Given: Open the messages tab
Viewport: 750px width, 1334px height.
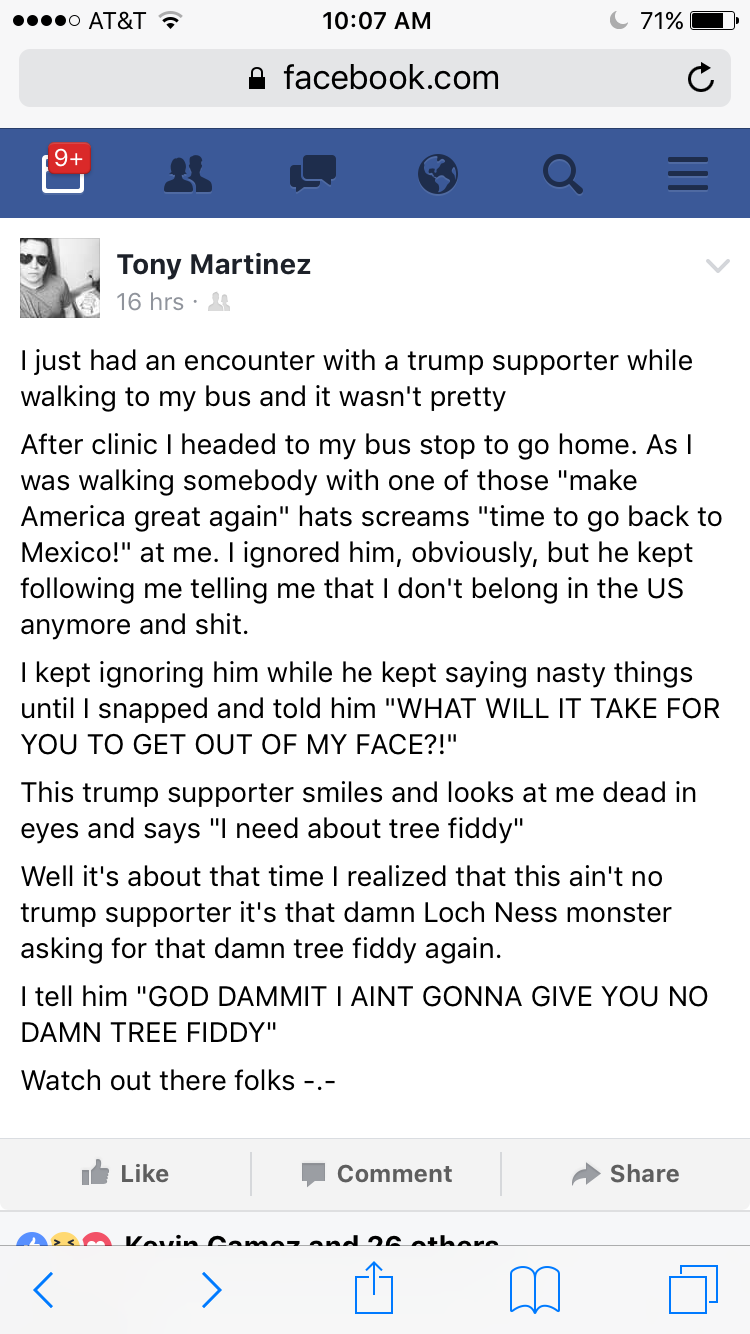Looking at the screenshot, I should click(x=312, y=174).
